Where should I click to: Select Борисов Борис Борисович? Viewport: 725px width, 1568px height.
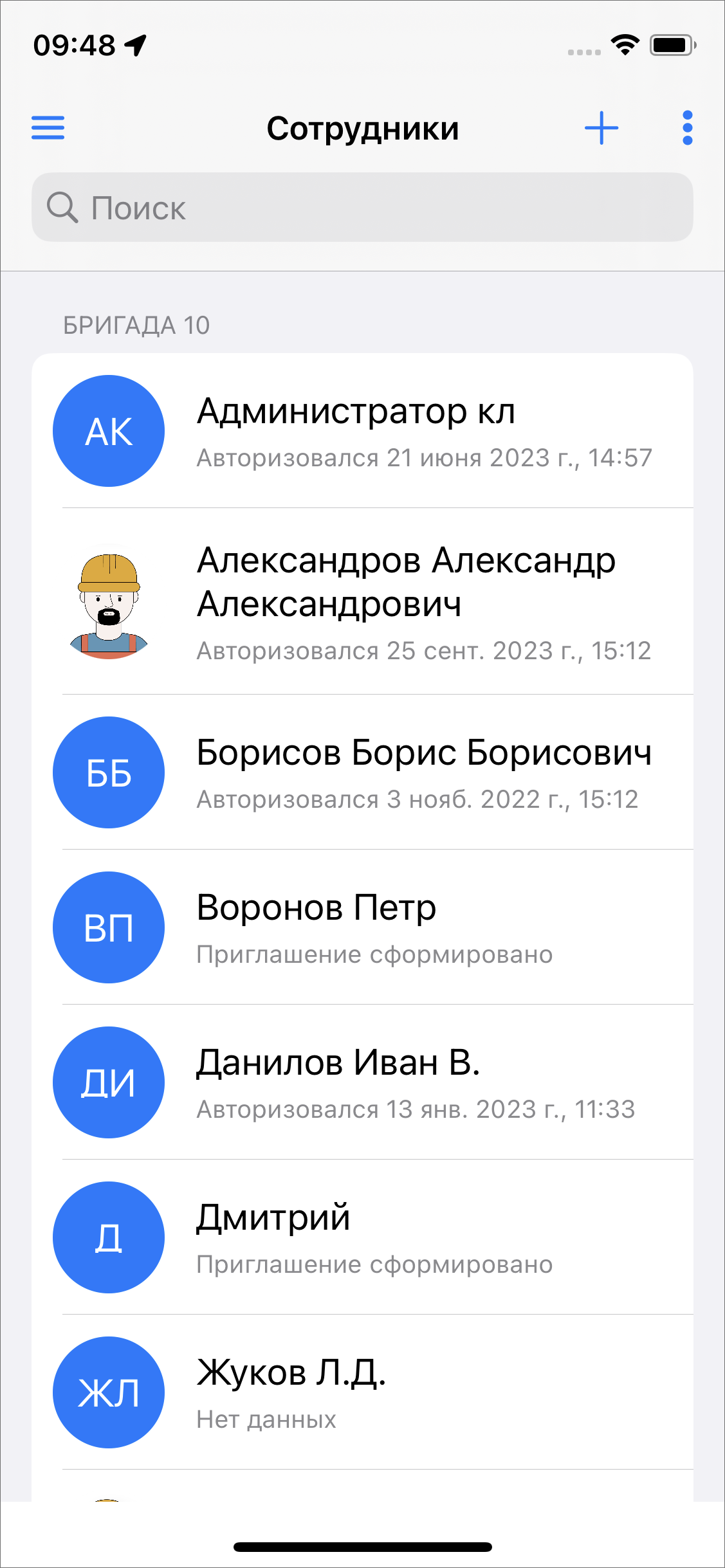362,772
